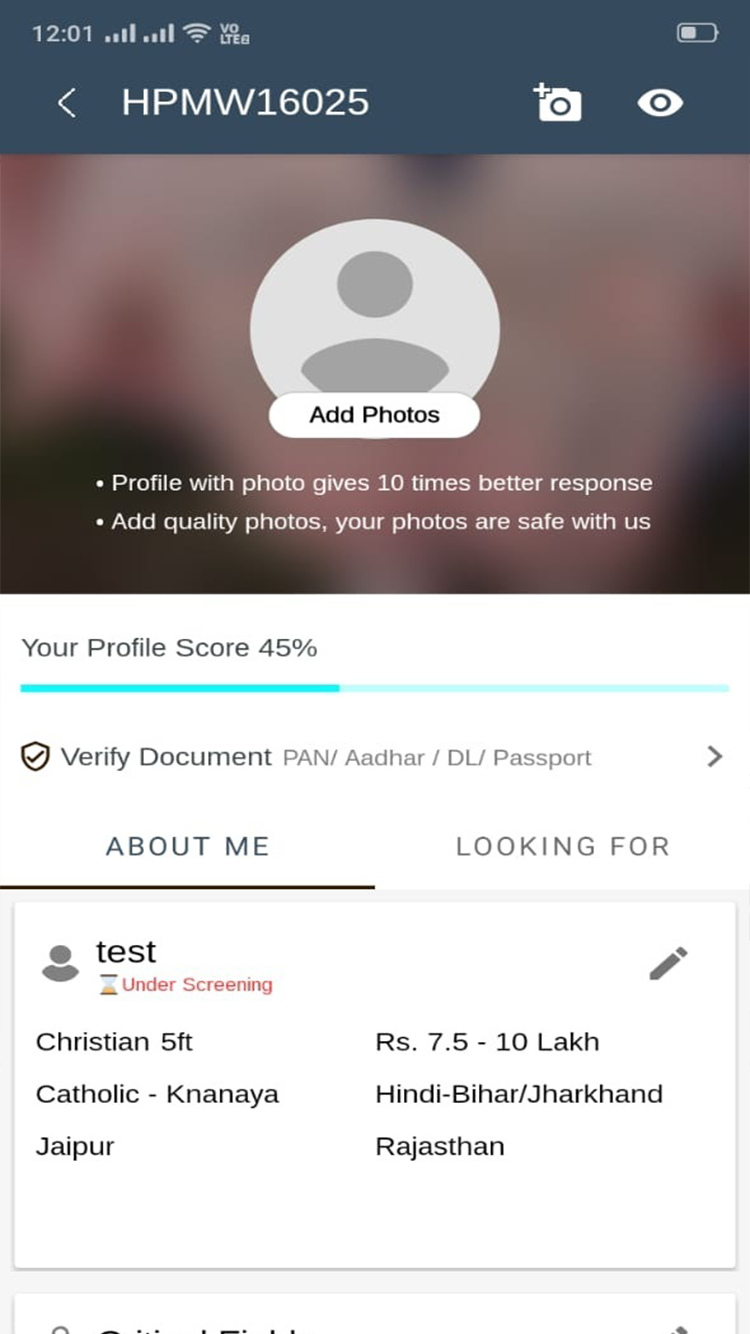Tap the add-photo camera icon

557,103
